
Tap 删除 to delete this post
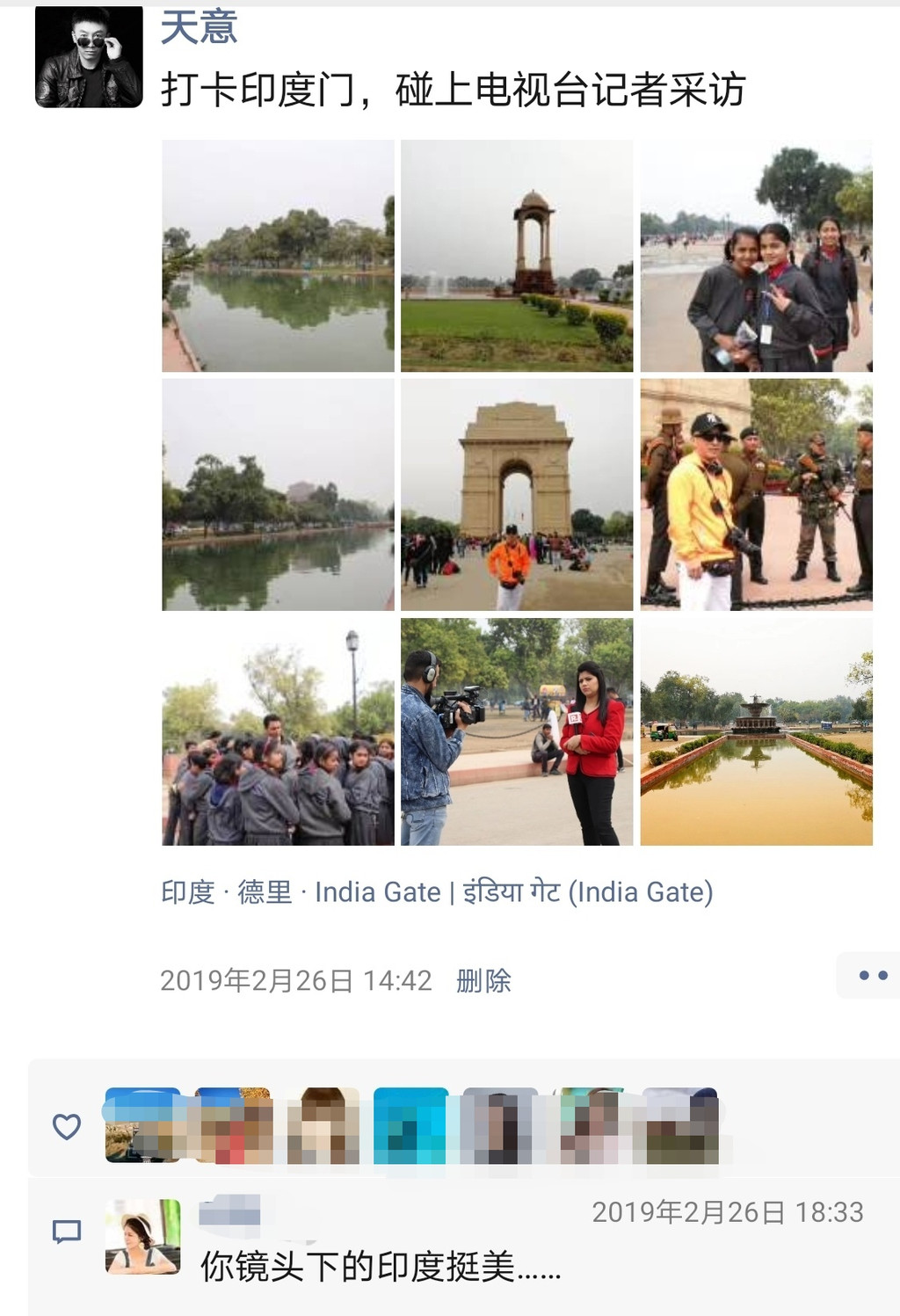[483, 981]
